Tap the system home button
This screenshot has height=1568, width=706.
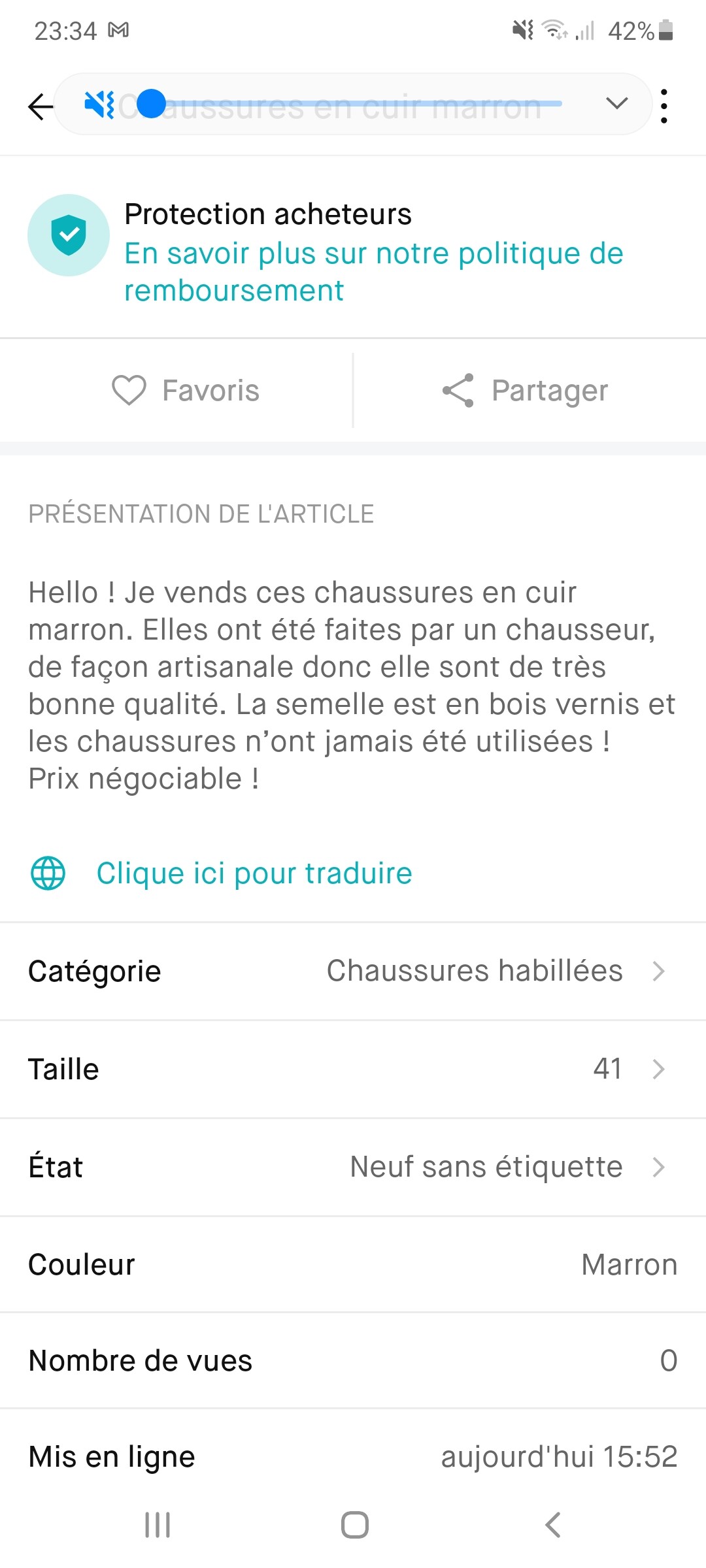354,1526
